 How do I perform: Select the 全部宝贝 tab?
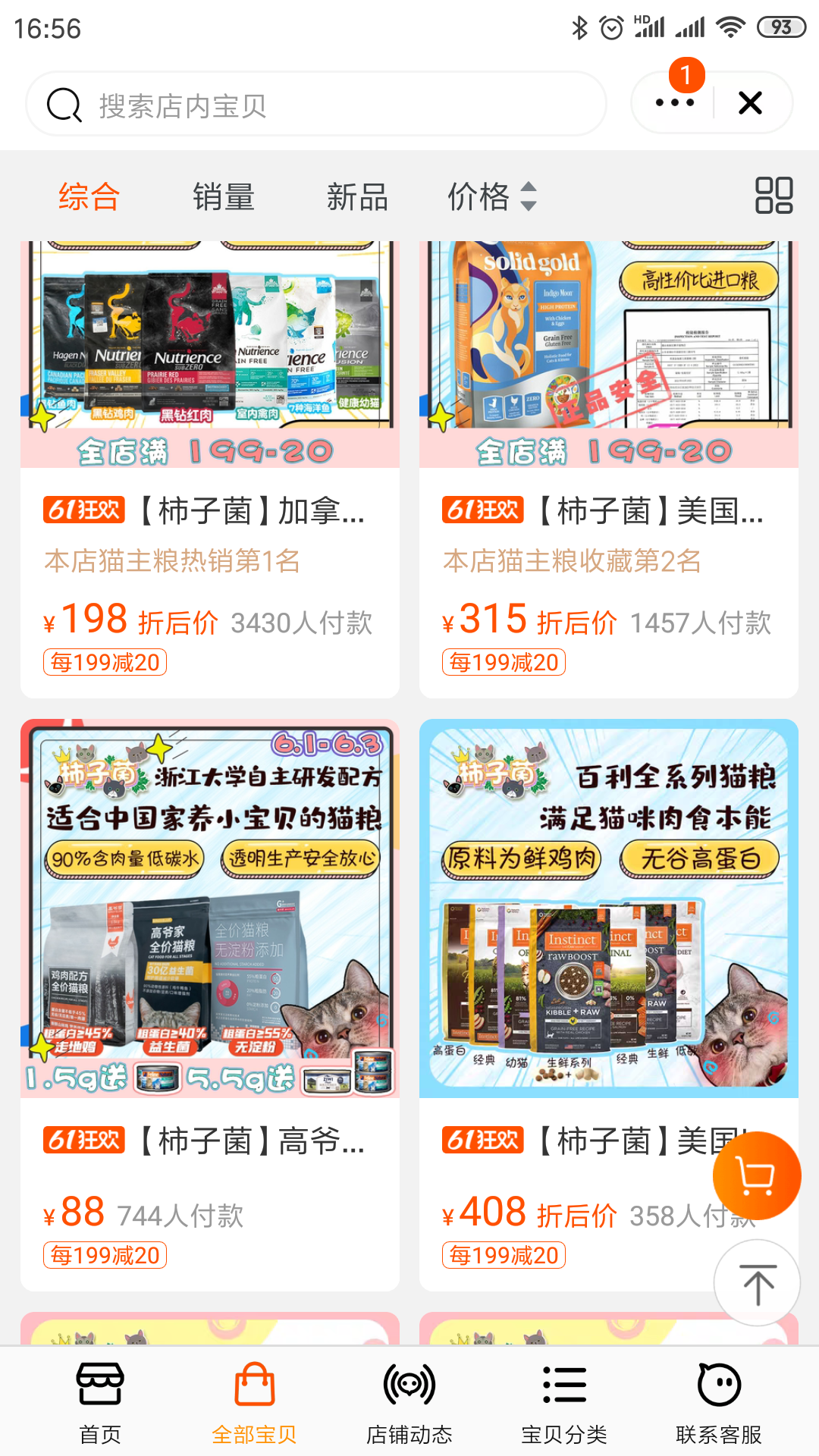point(254,1403)
